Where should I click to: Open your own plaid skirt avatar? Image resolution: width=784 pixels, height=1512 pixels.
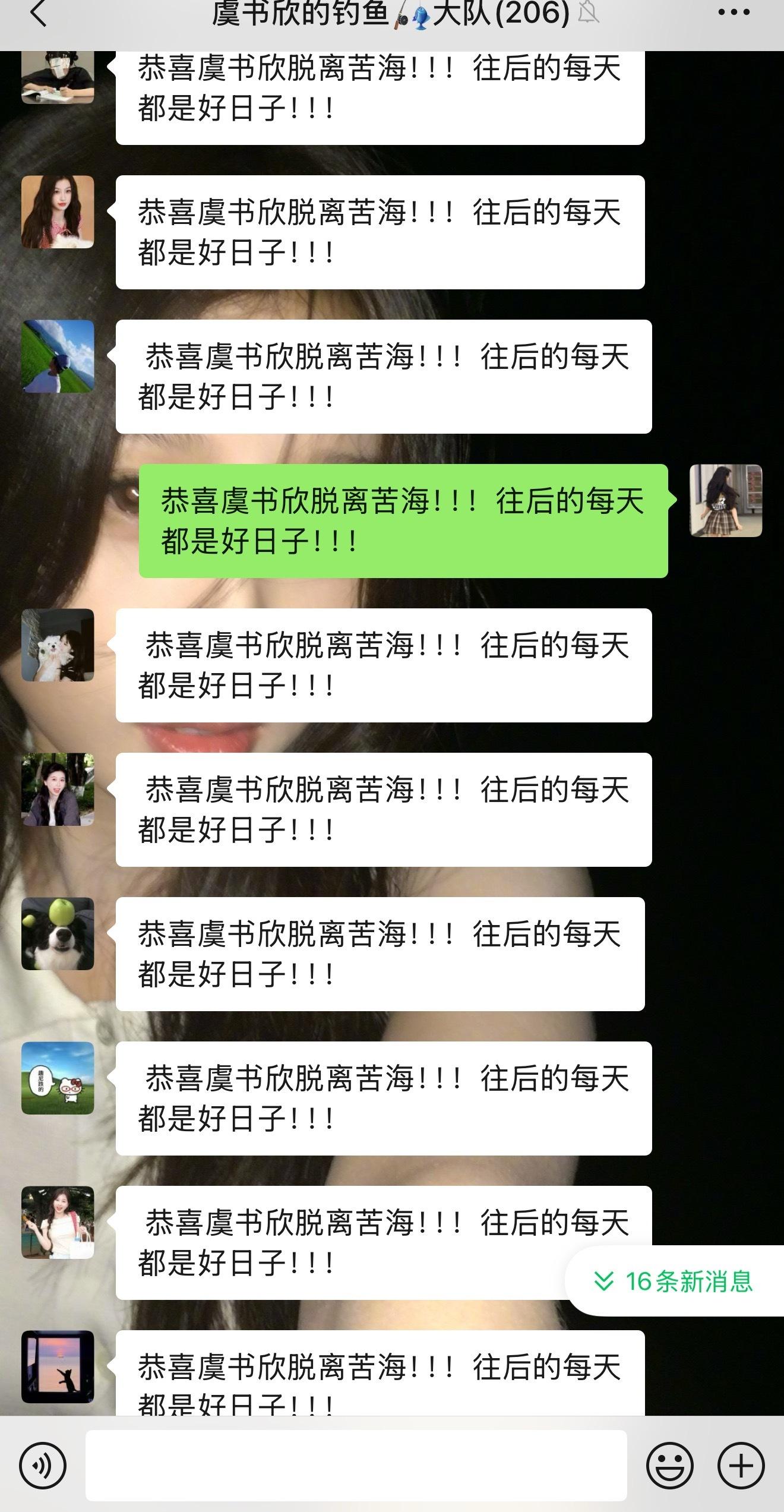(x=726, y=501)
